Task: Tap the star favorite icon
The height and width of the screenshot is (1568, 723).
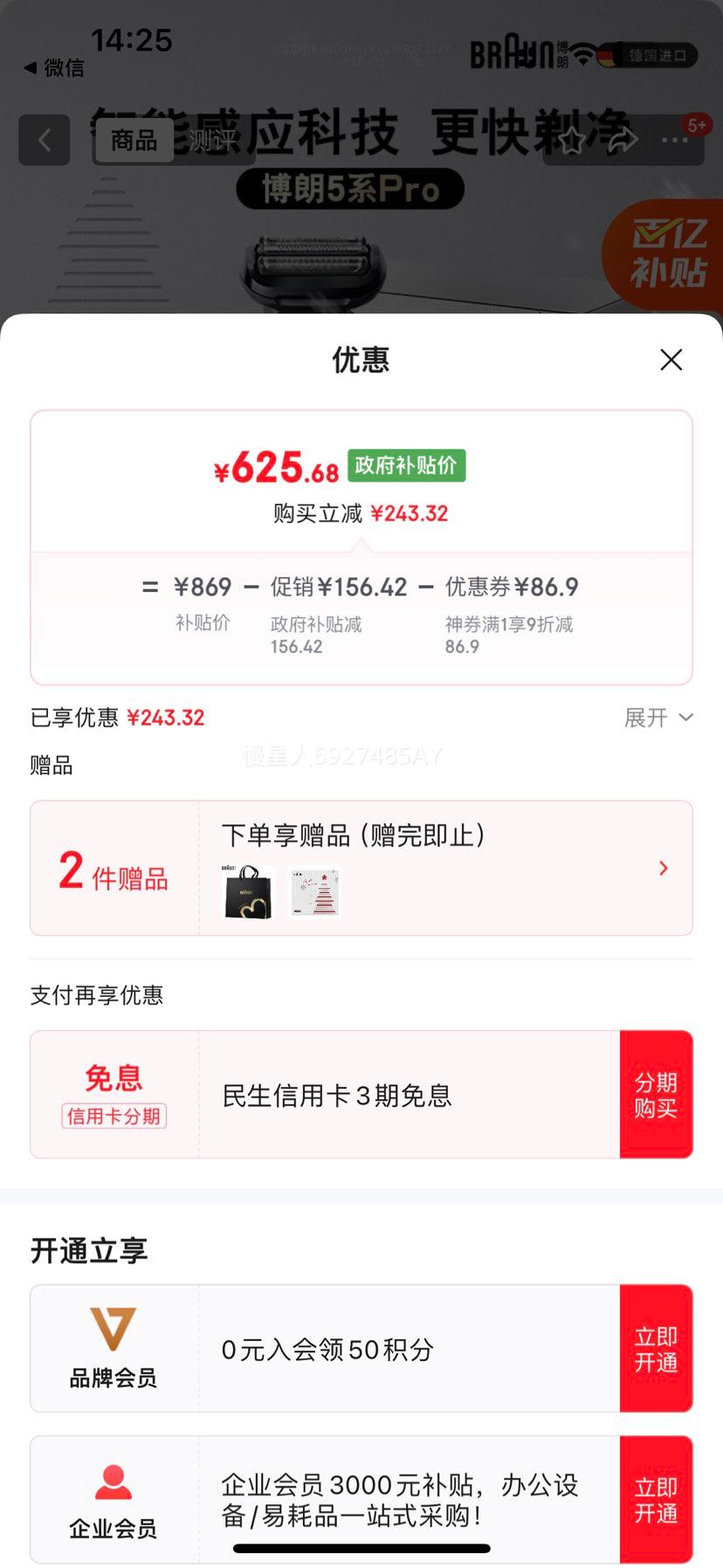Action: click(x=572, y=140)
